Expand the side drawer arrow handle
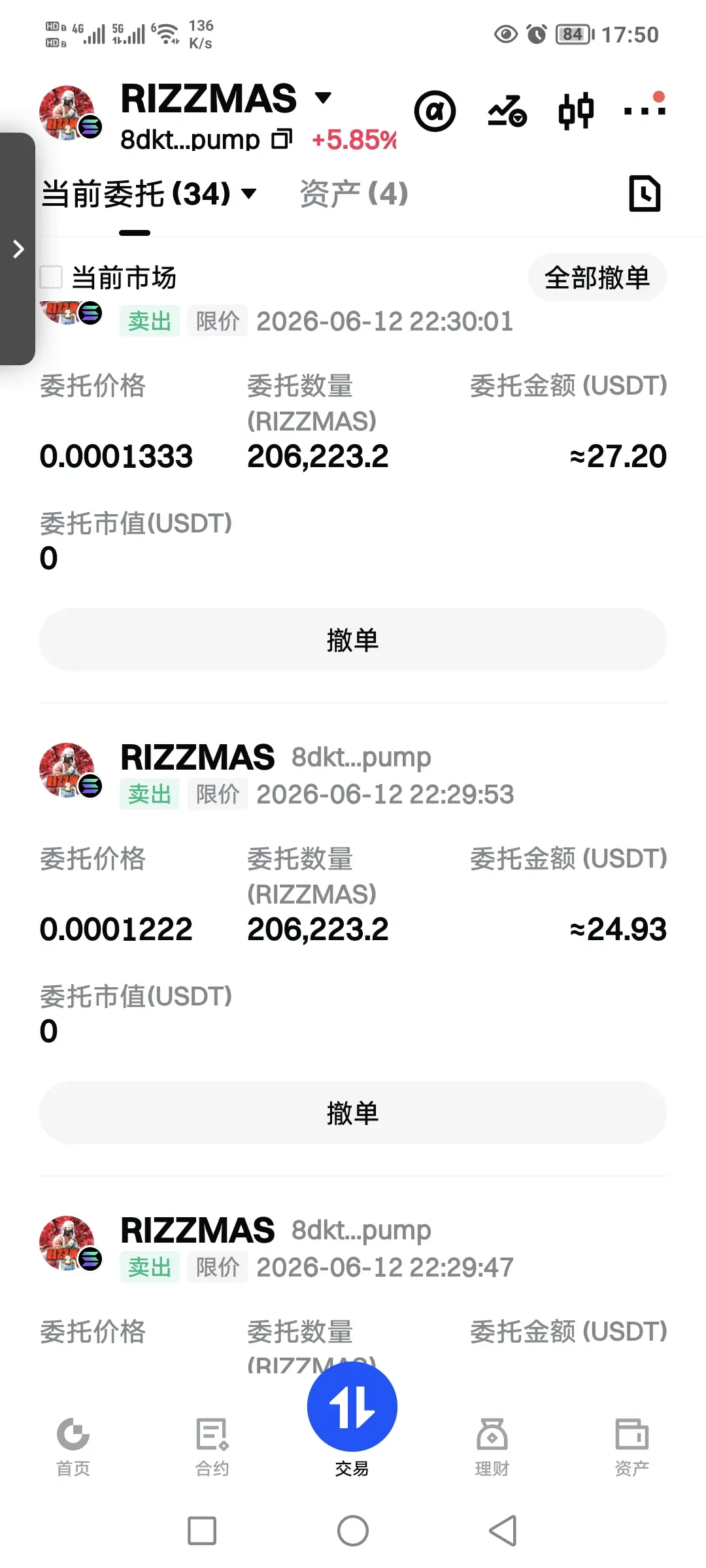Screen dimensions: 706x1568 [x=18, y=249]
